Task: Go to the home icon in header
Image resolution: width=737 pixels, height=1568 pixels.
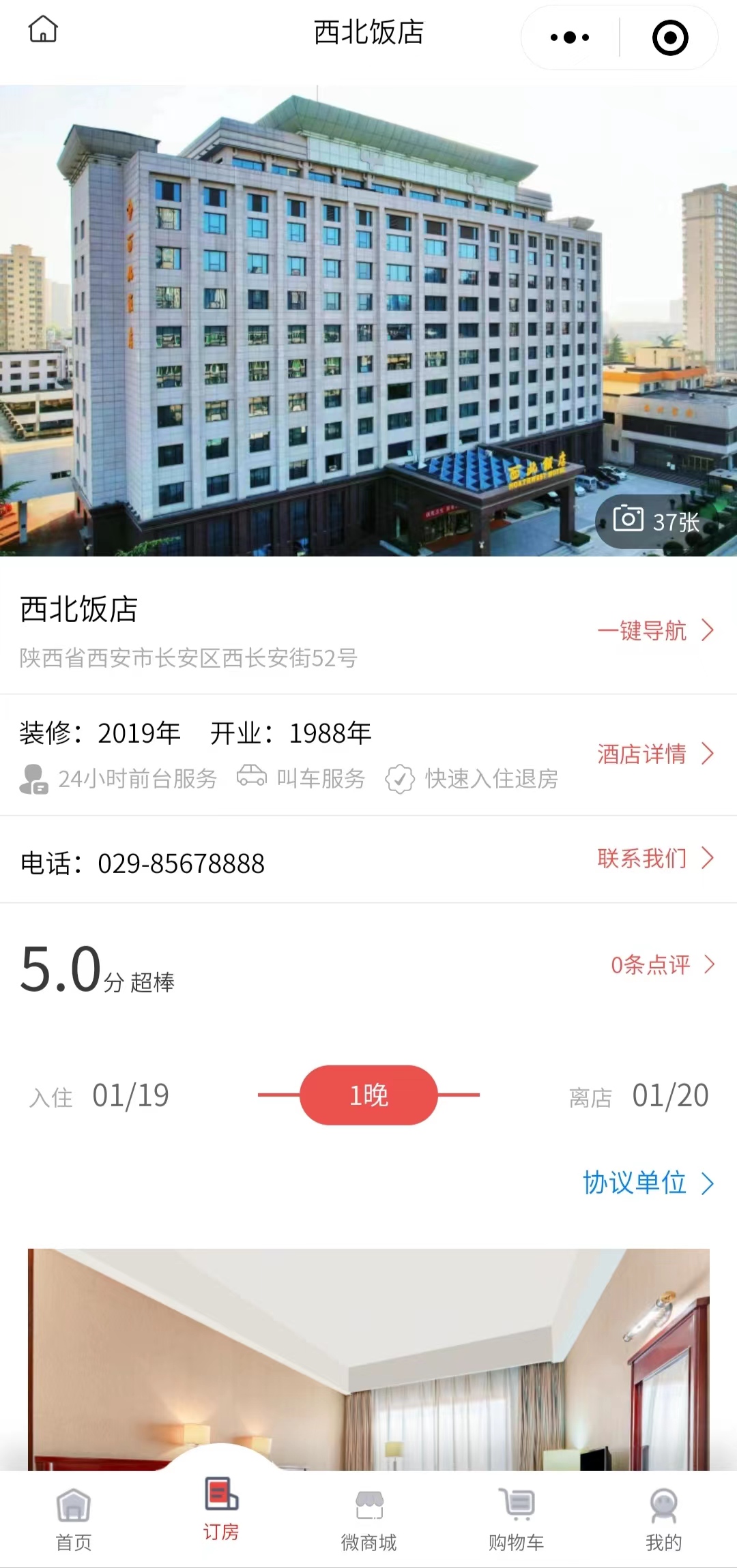Action: point(43,30)
